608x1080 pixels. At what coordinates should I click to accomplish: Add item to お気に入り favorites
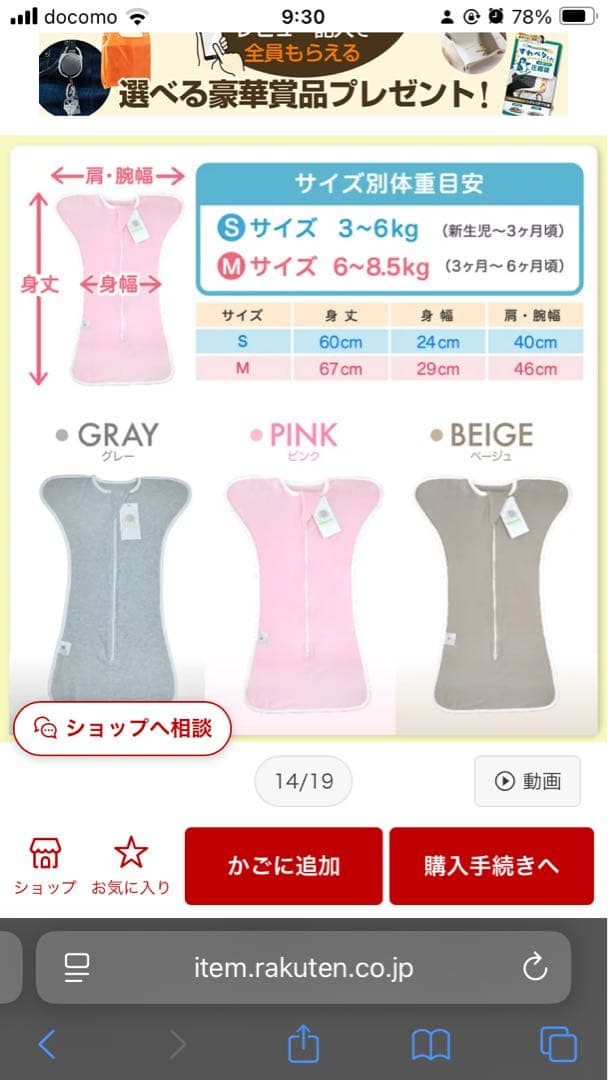pyautogui.click(x=130, y=866)
